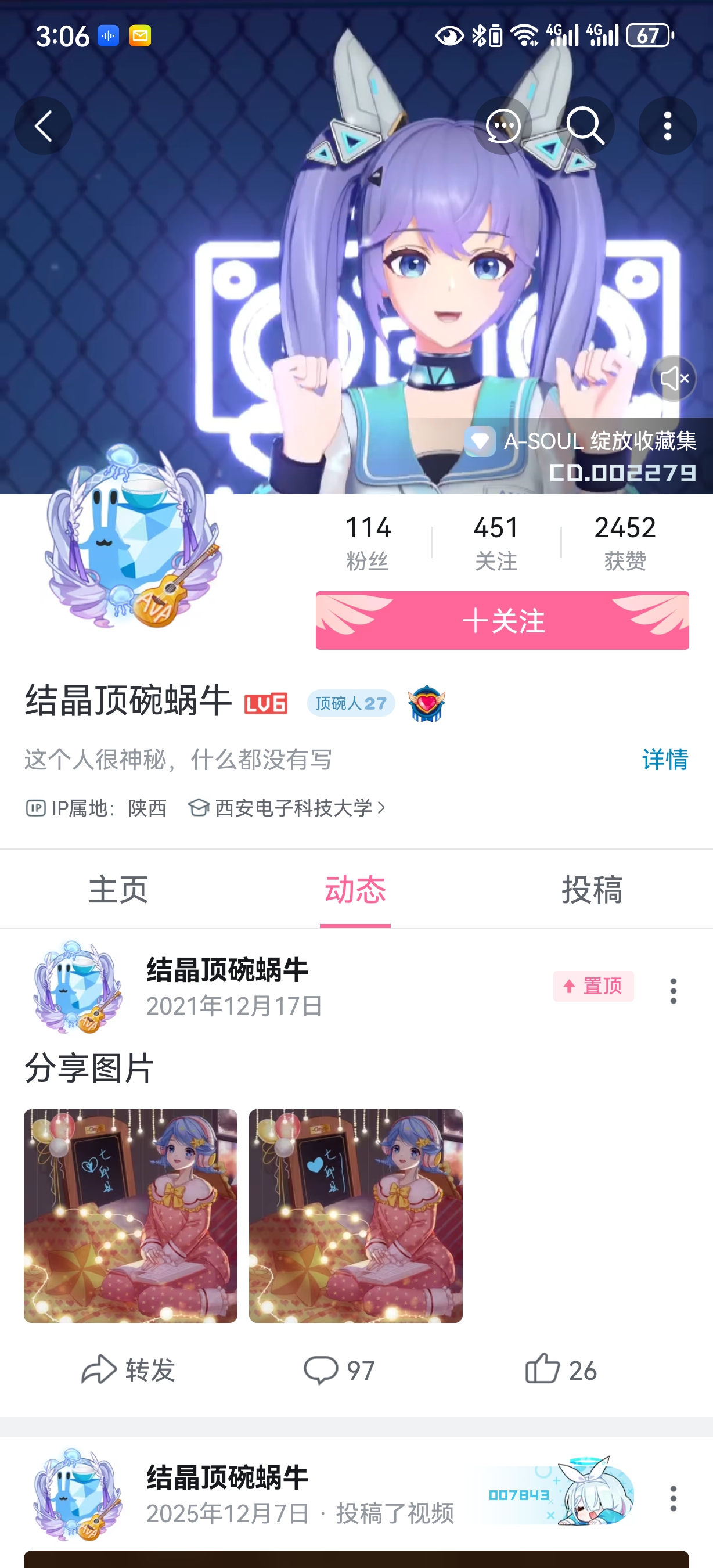View the 粉丝 followers list
This screenshot has height=1568, width=713.
(368, 542)
